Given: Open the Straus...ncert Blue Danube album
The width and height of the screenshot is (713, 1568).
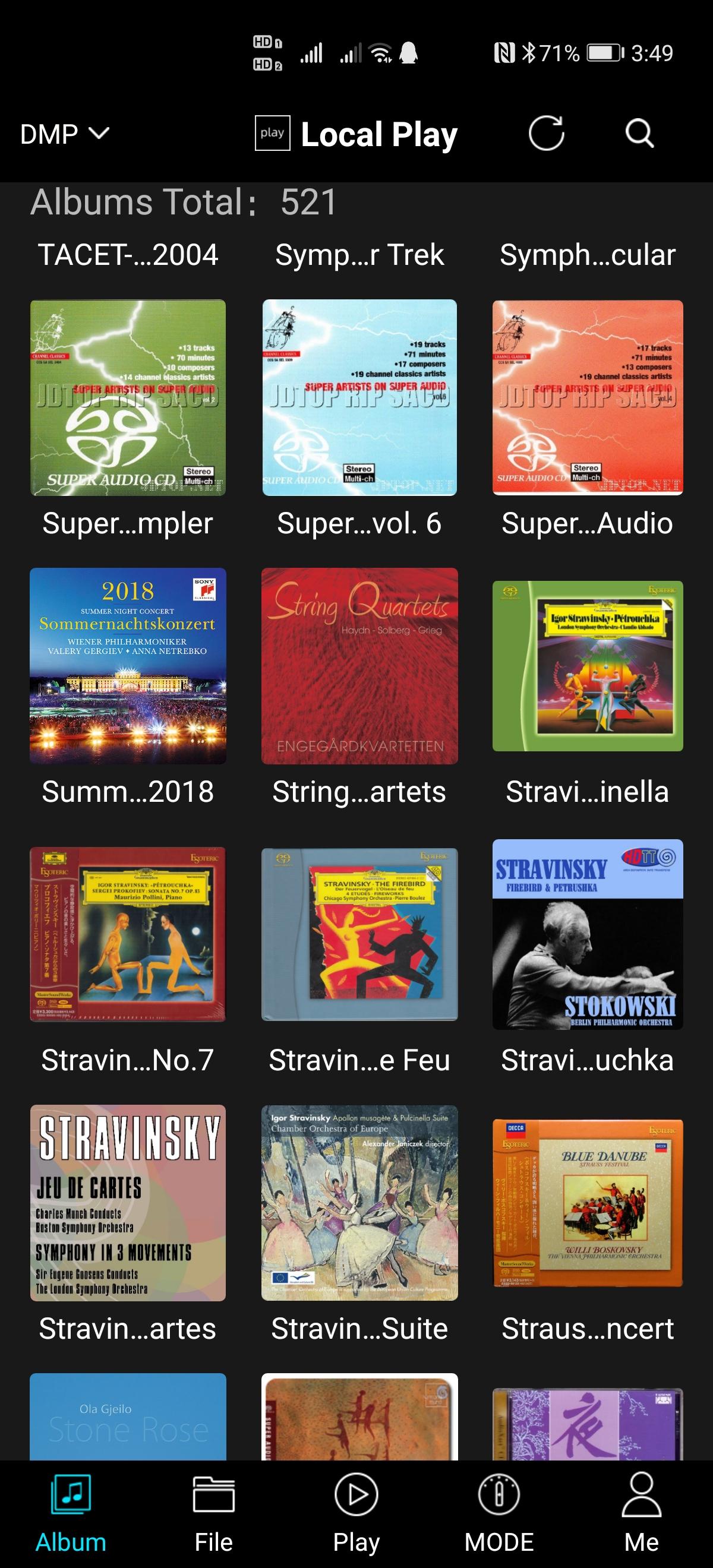Looking at the screenshot, I should pyautogui.click(x=588, y=1203).
